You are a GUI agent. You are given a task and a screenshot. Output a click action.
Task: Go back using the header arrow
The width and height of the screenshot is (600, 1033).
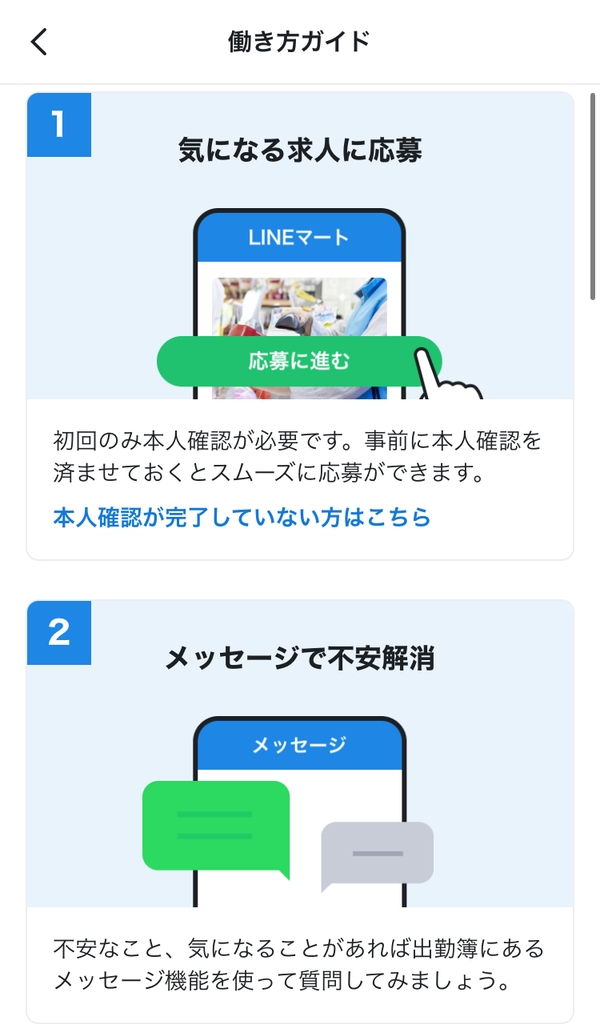(40, 42)
